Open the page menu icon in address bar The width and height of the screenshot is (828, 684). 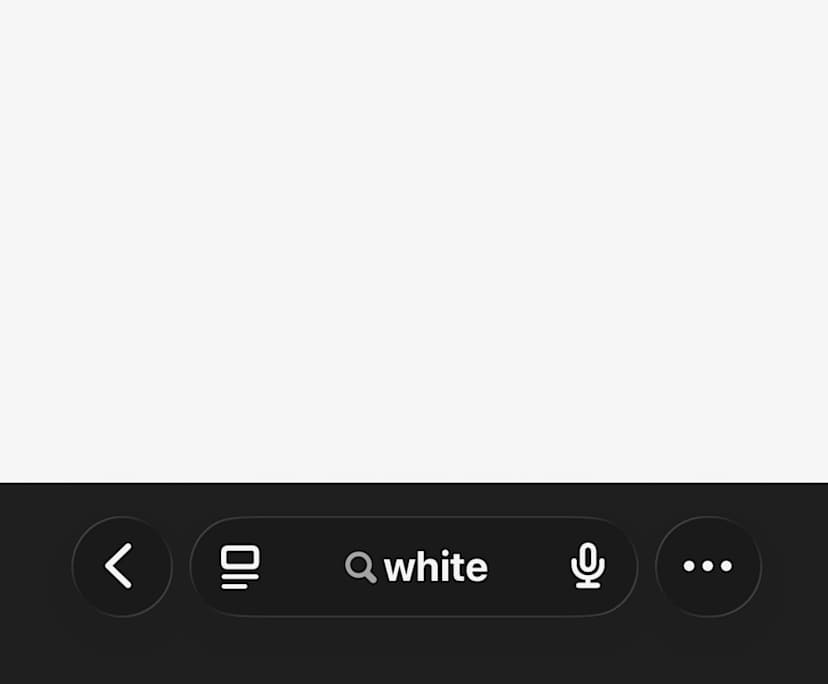[x=240, y=567]
